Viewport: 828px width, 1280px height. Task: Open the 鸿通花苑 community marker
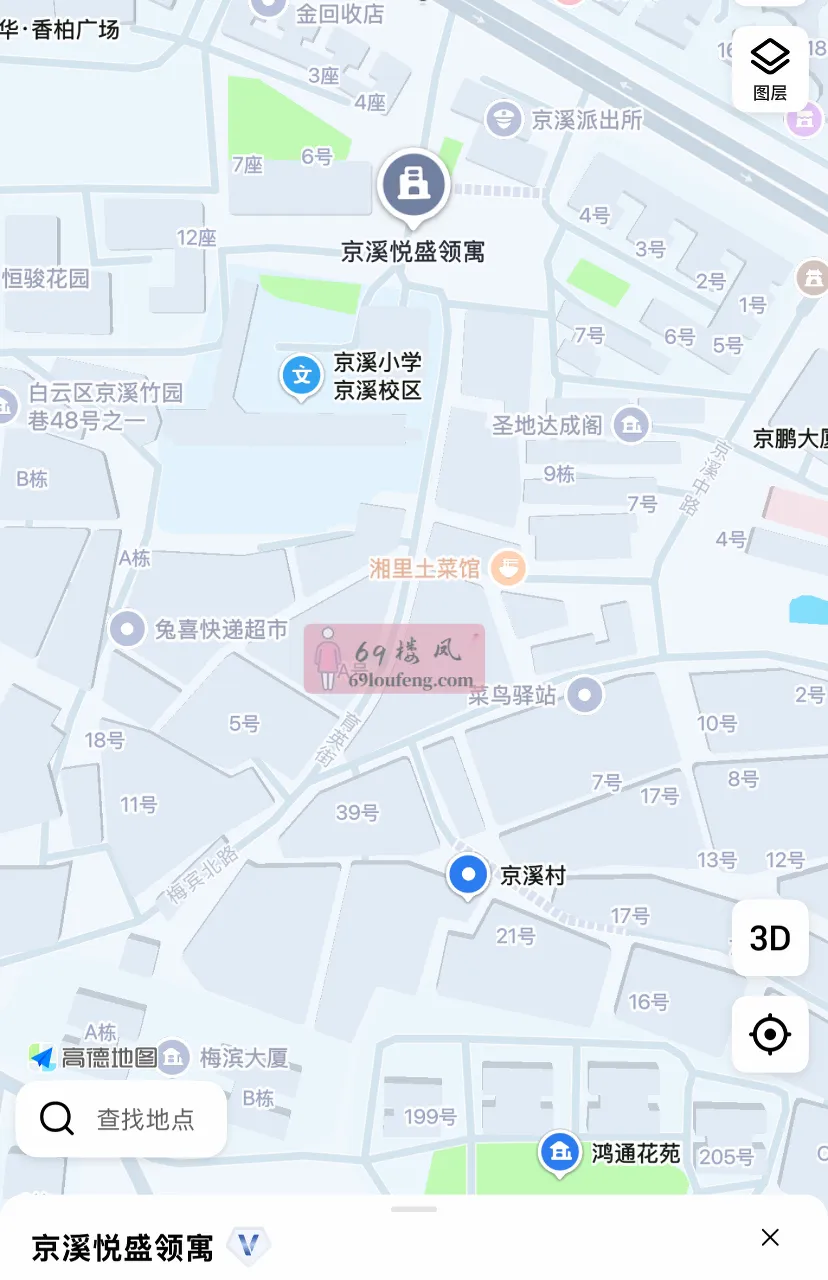[x=558, y=1152]
